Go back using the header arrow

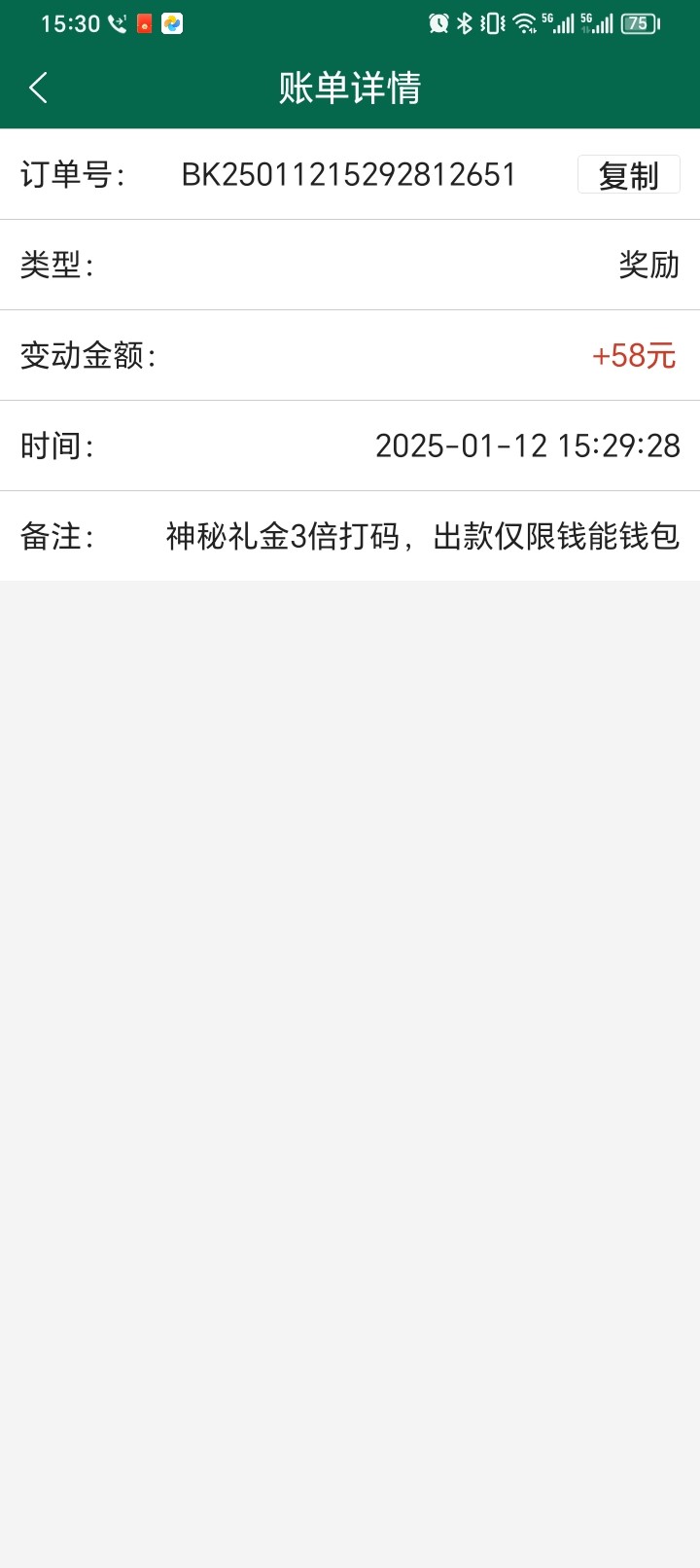(x=39, y=88)
